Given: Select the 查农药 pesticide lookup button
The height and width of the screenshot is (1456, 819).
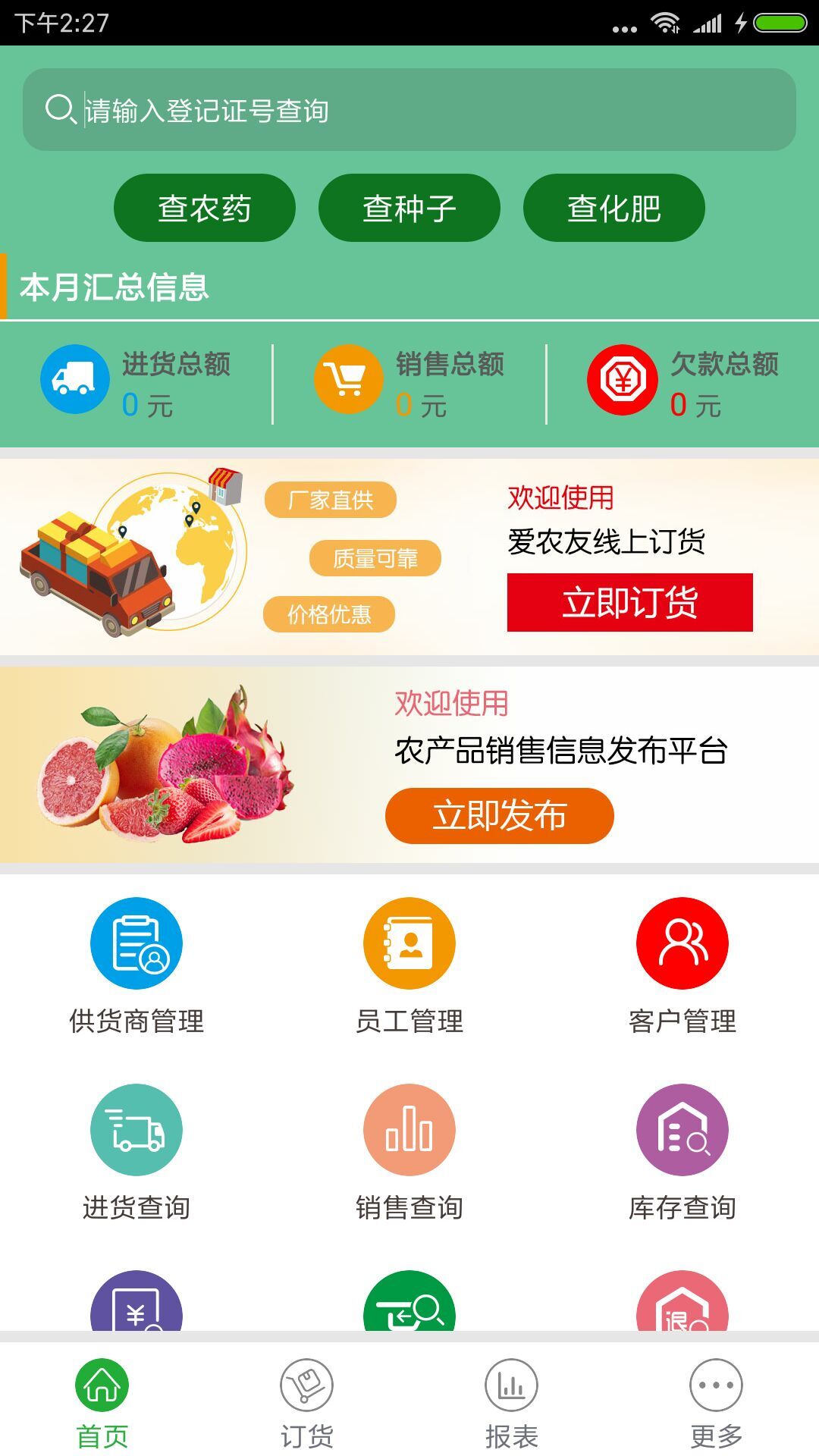Looking at the screenshot, I should coord(205,208).
